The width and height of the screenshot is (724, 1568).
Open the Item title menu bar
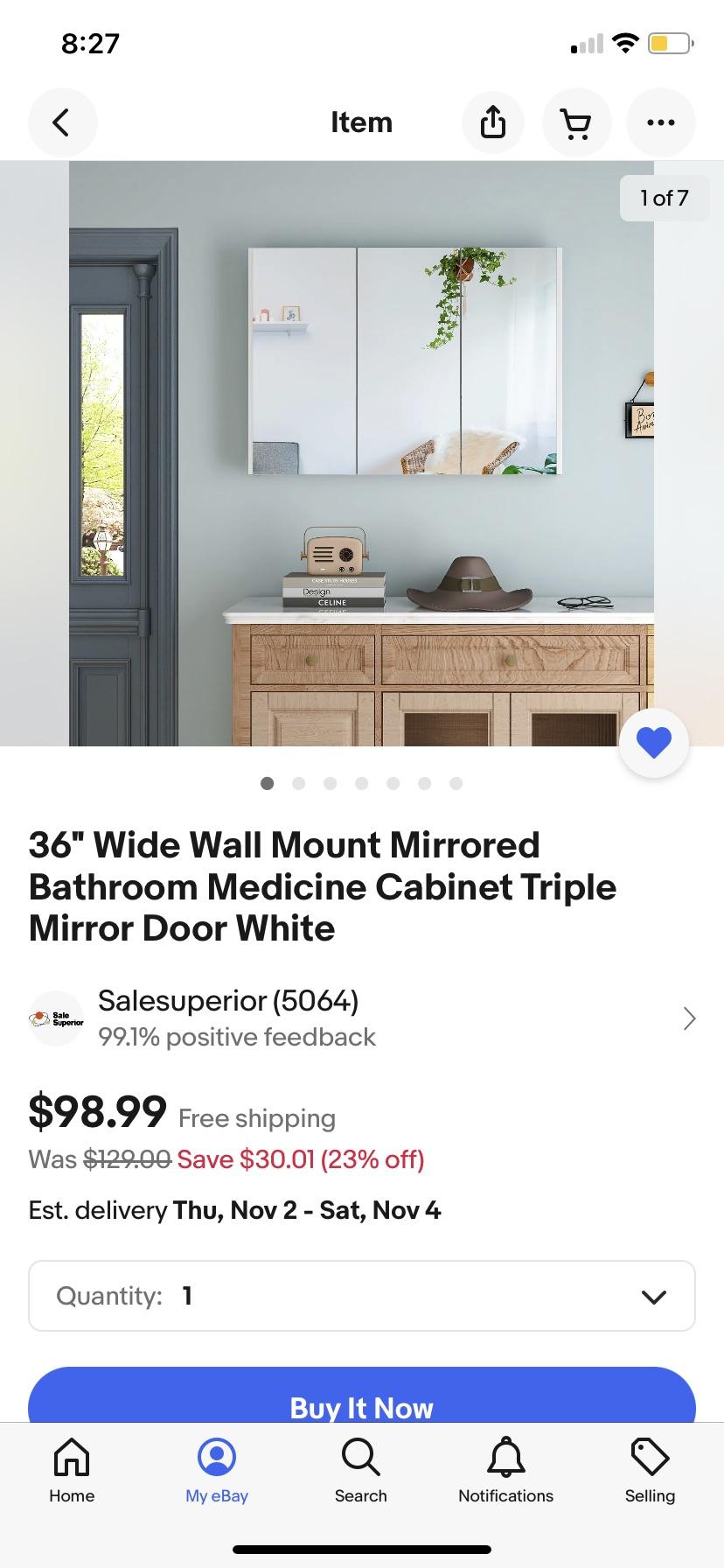(362, 122)
